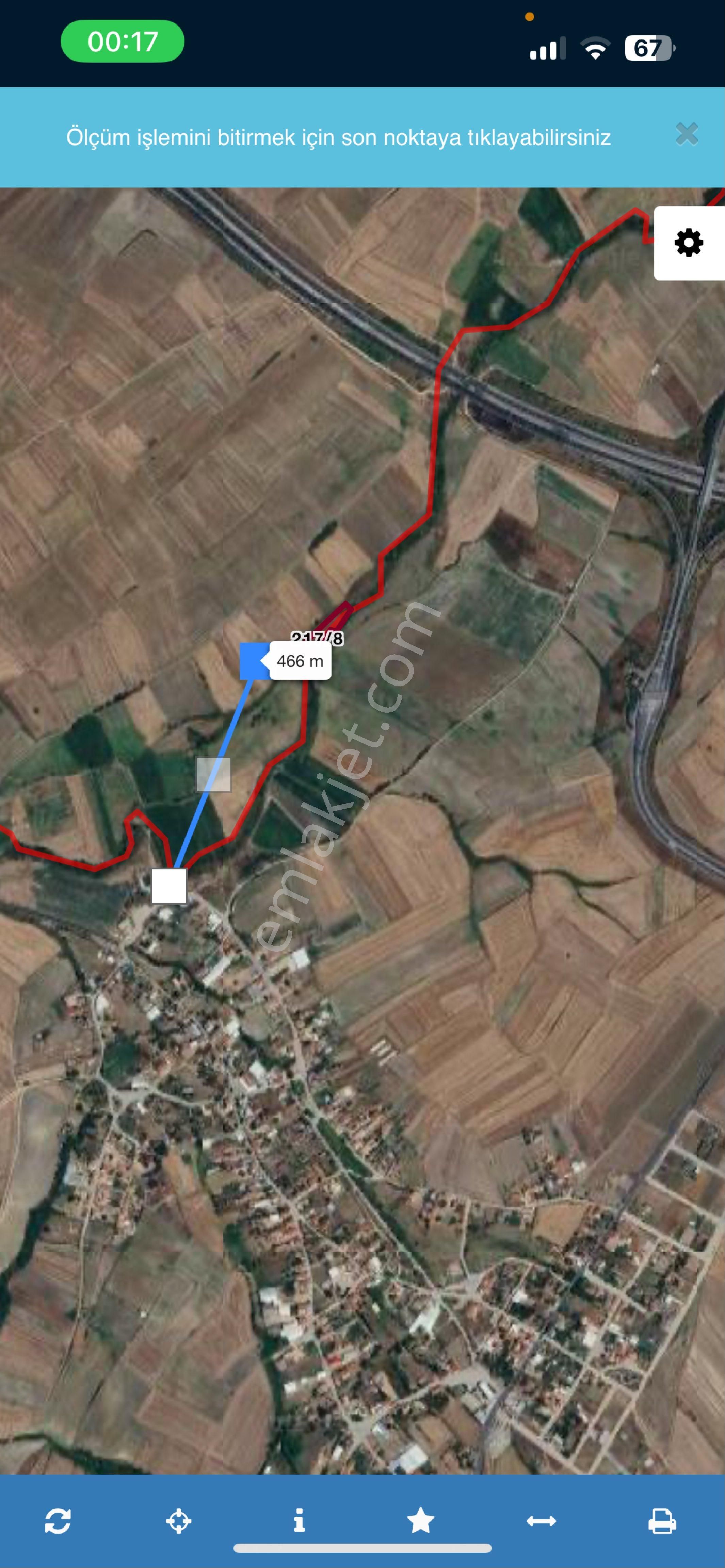Open favorites with the star icon

pos(420,1520)
